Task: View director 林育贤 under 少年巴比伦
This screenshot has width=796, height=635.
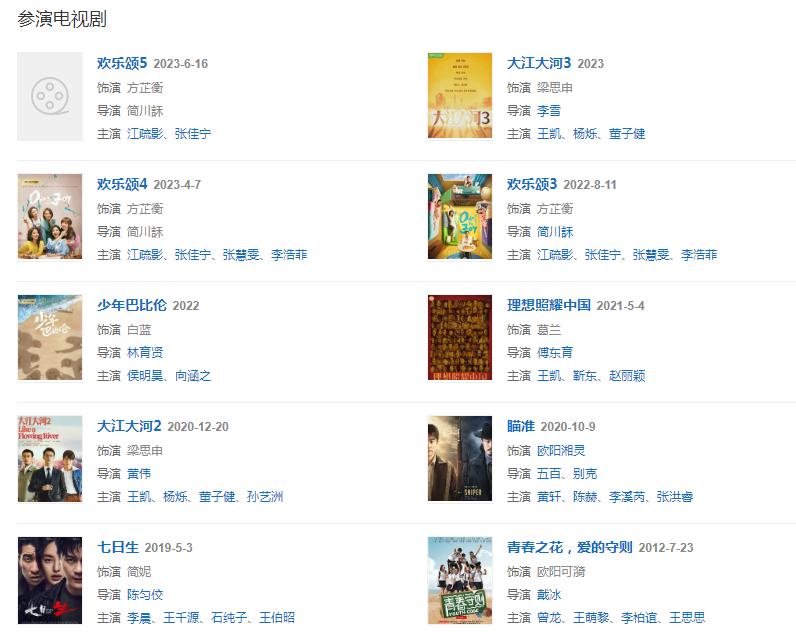Action: [x=145, y=353]
